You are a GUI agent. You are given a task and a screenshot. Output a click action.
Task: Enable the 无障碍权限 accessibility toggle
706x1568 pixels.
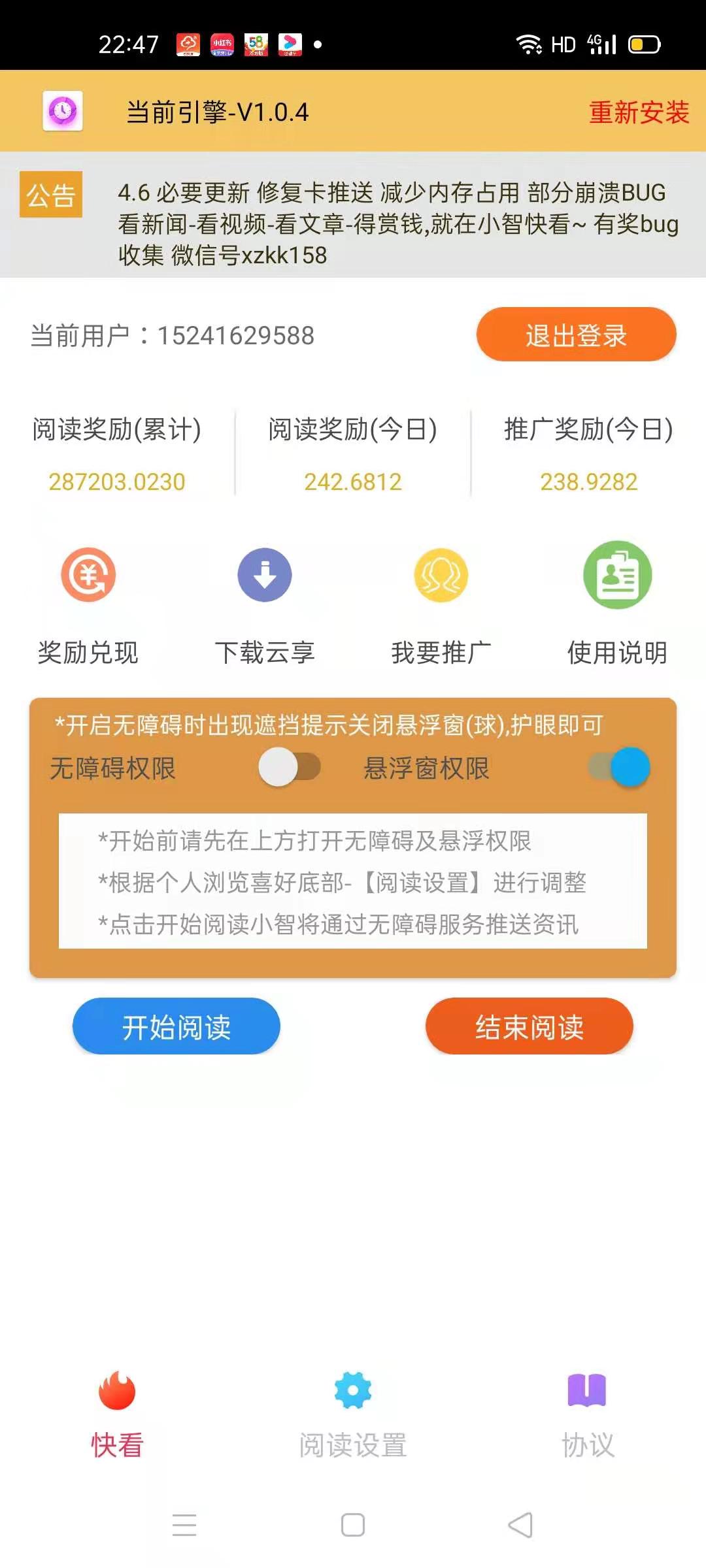(290, 768)
